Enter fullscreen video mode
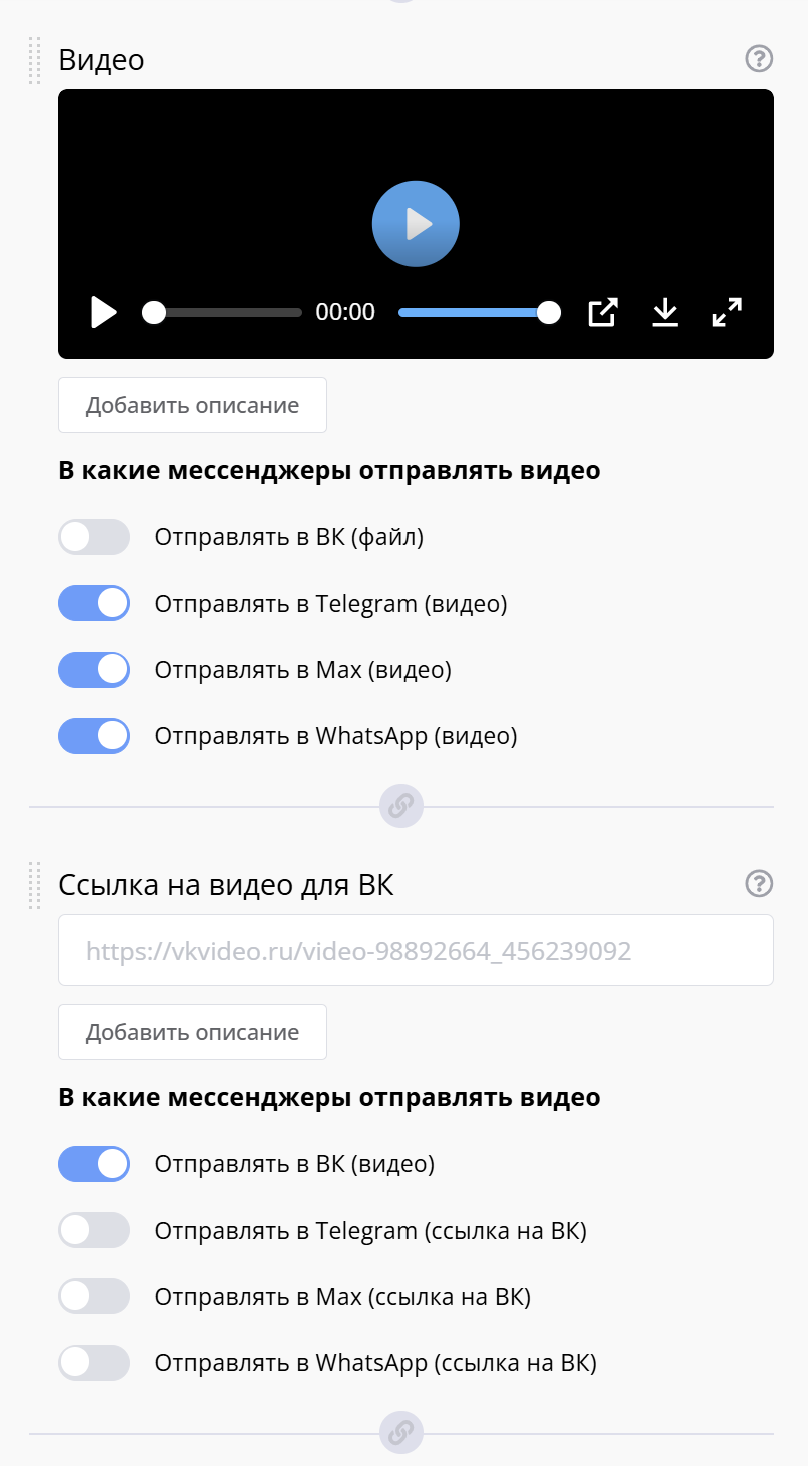Screen dimensions: 808x1466 coord(727,312)
